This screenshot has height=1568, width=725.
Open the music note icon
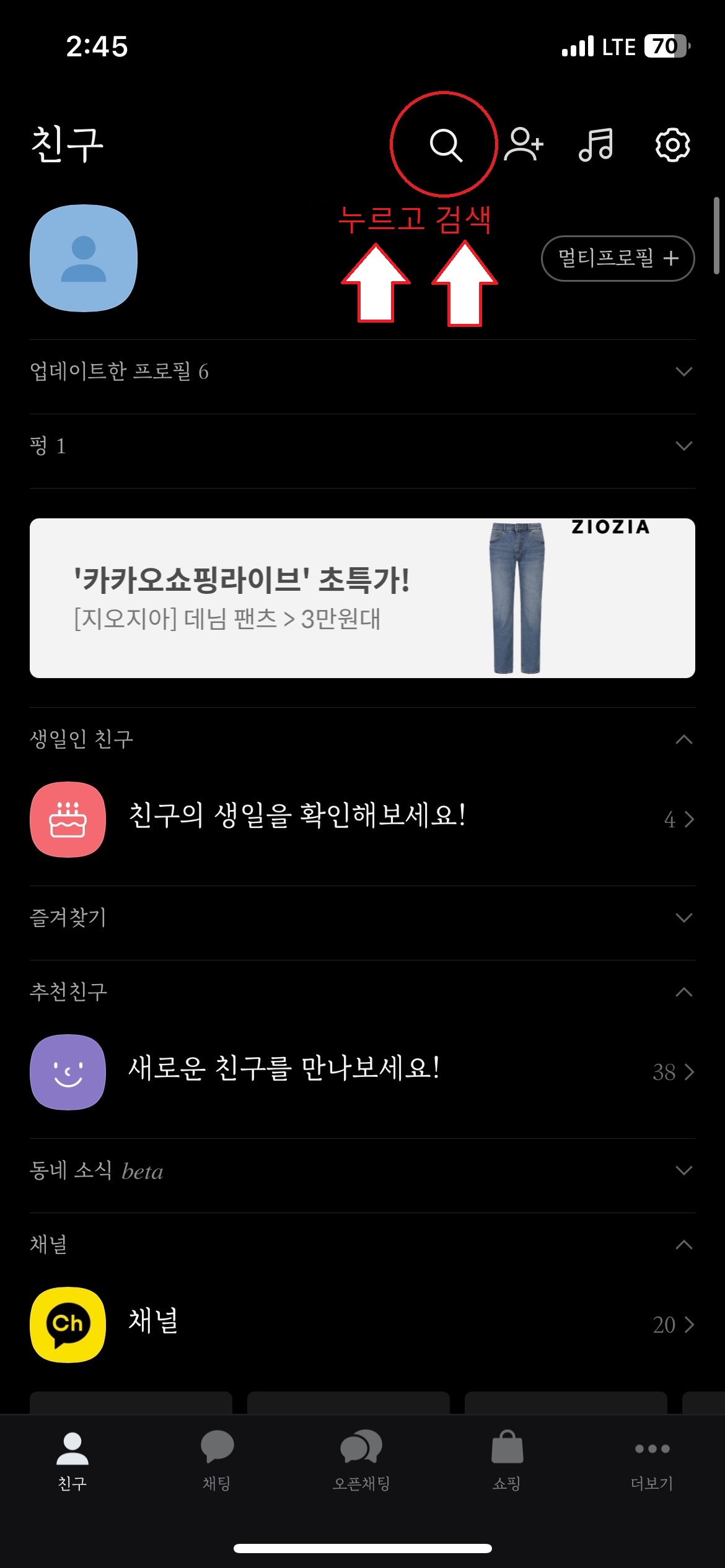(596, 145)
